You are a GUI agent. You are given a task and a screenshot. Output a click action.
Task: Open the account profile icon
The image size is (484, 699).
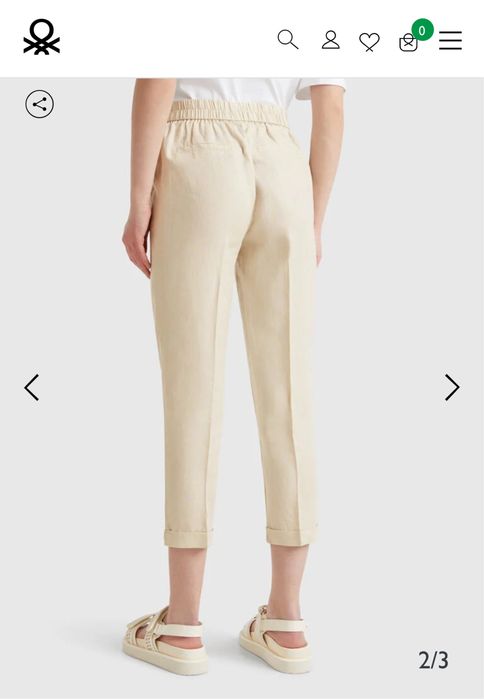331,40
